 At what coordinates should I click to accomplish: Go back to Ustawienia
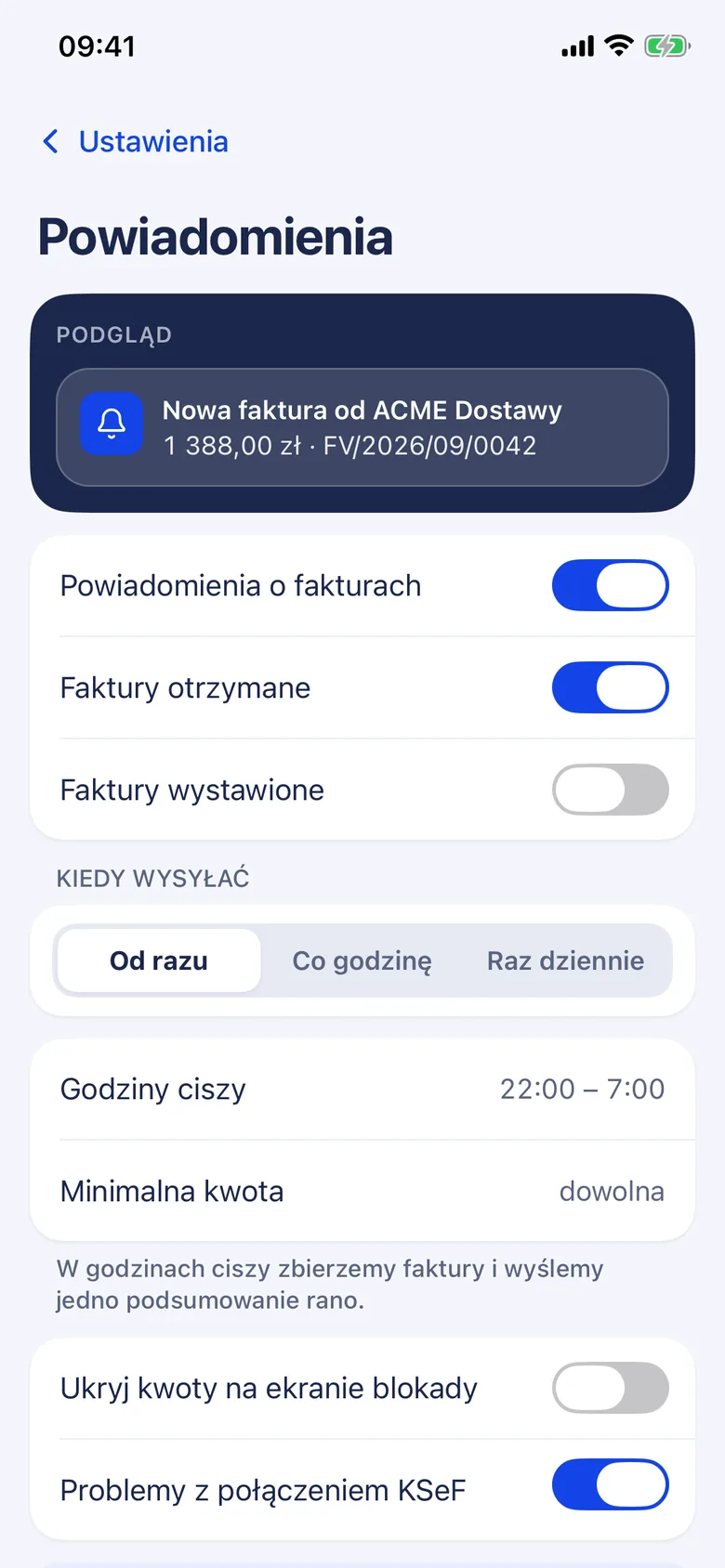pyautogui.click(x=136, y=141)
